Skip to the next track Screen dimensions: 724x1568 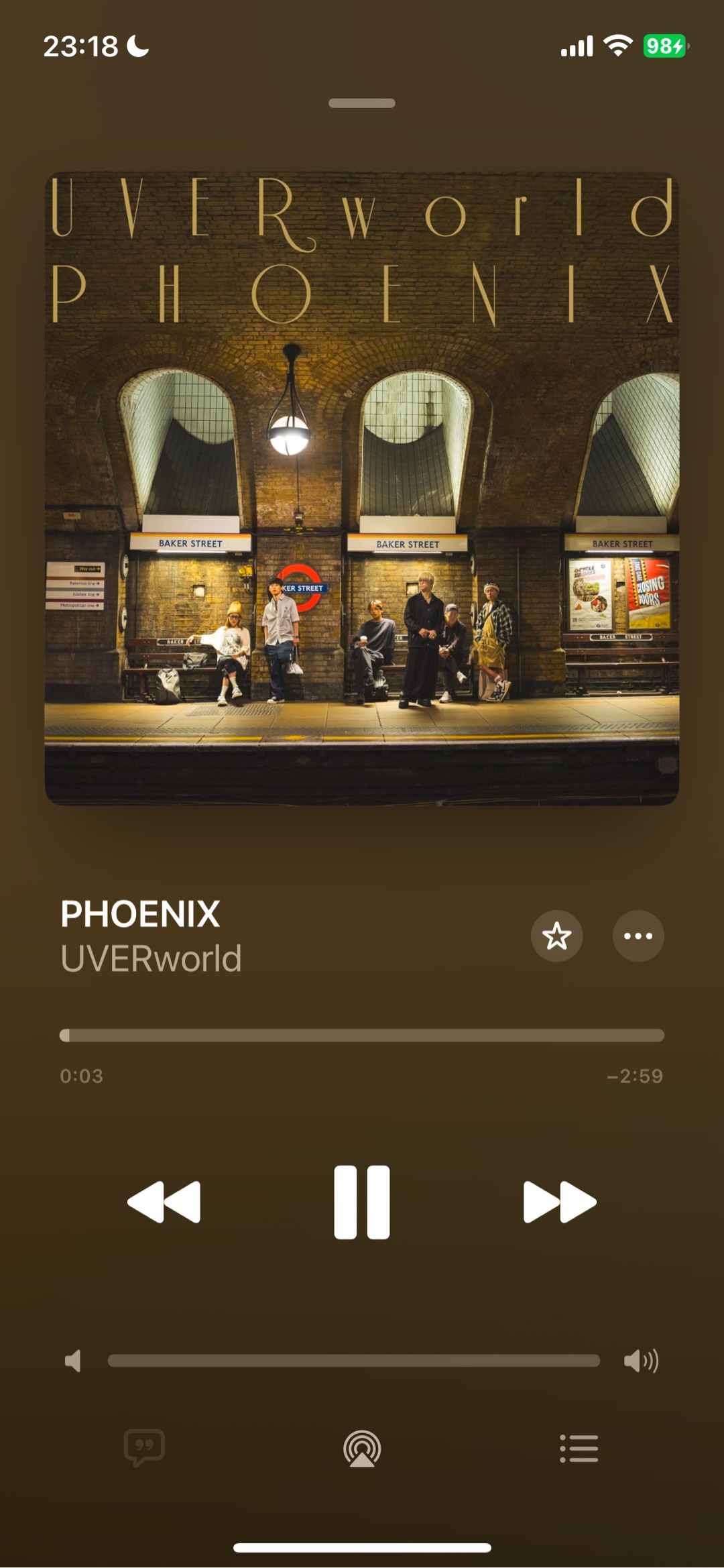pyautogui.click(x=560, y=1202)
